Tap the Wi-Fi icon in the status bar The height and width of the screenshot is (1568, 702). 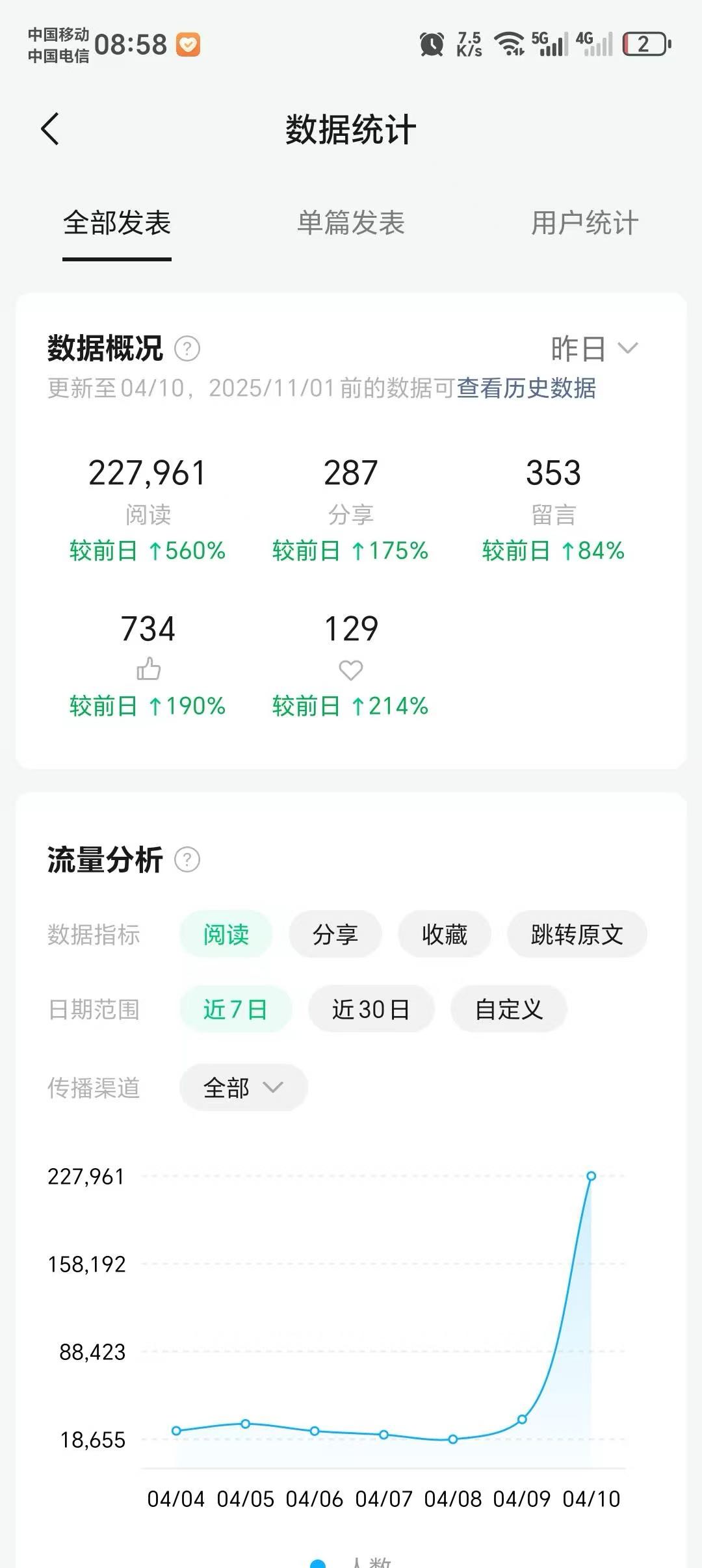point(508,44)
